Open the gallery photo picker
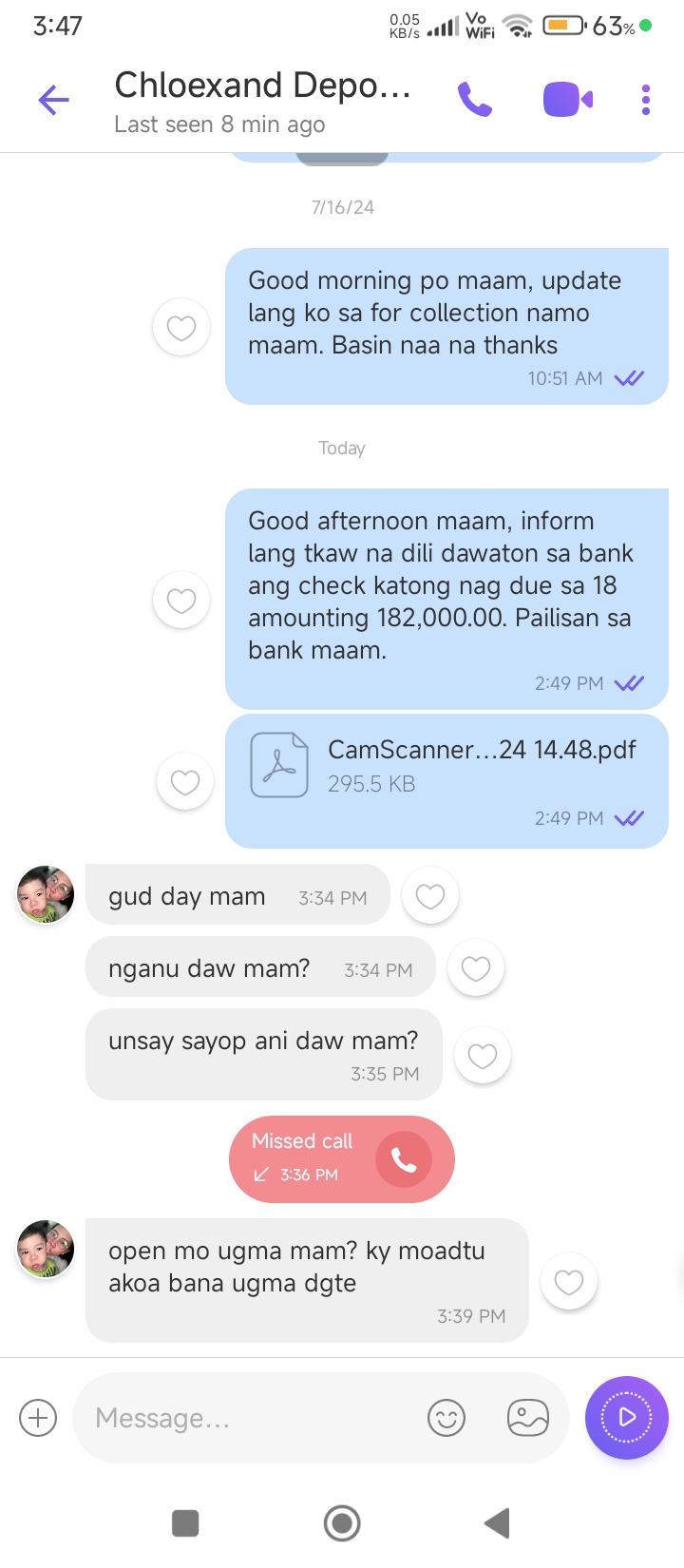 [x=528, y=1418]
